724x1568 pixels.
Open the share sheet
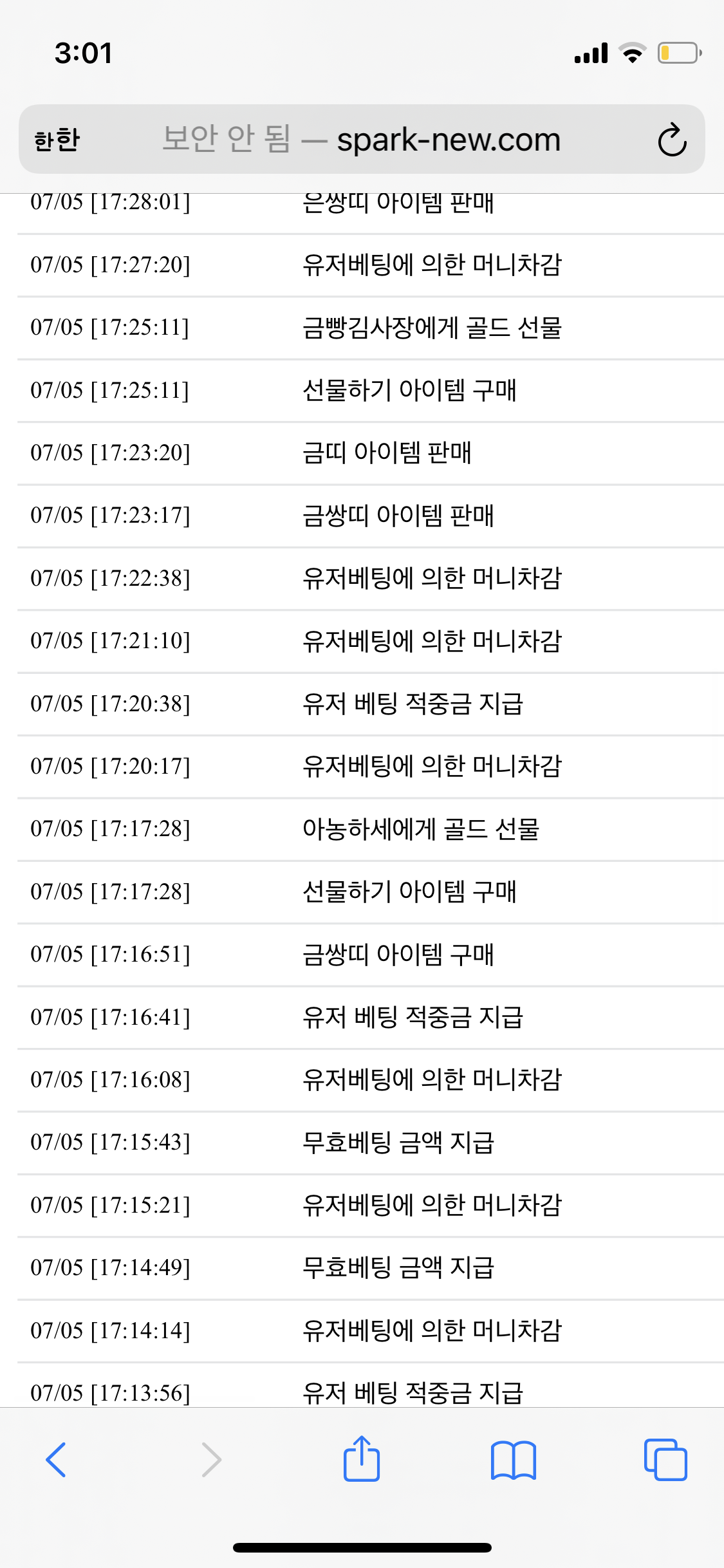(x=362, y=1458)
